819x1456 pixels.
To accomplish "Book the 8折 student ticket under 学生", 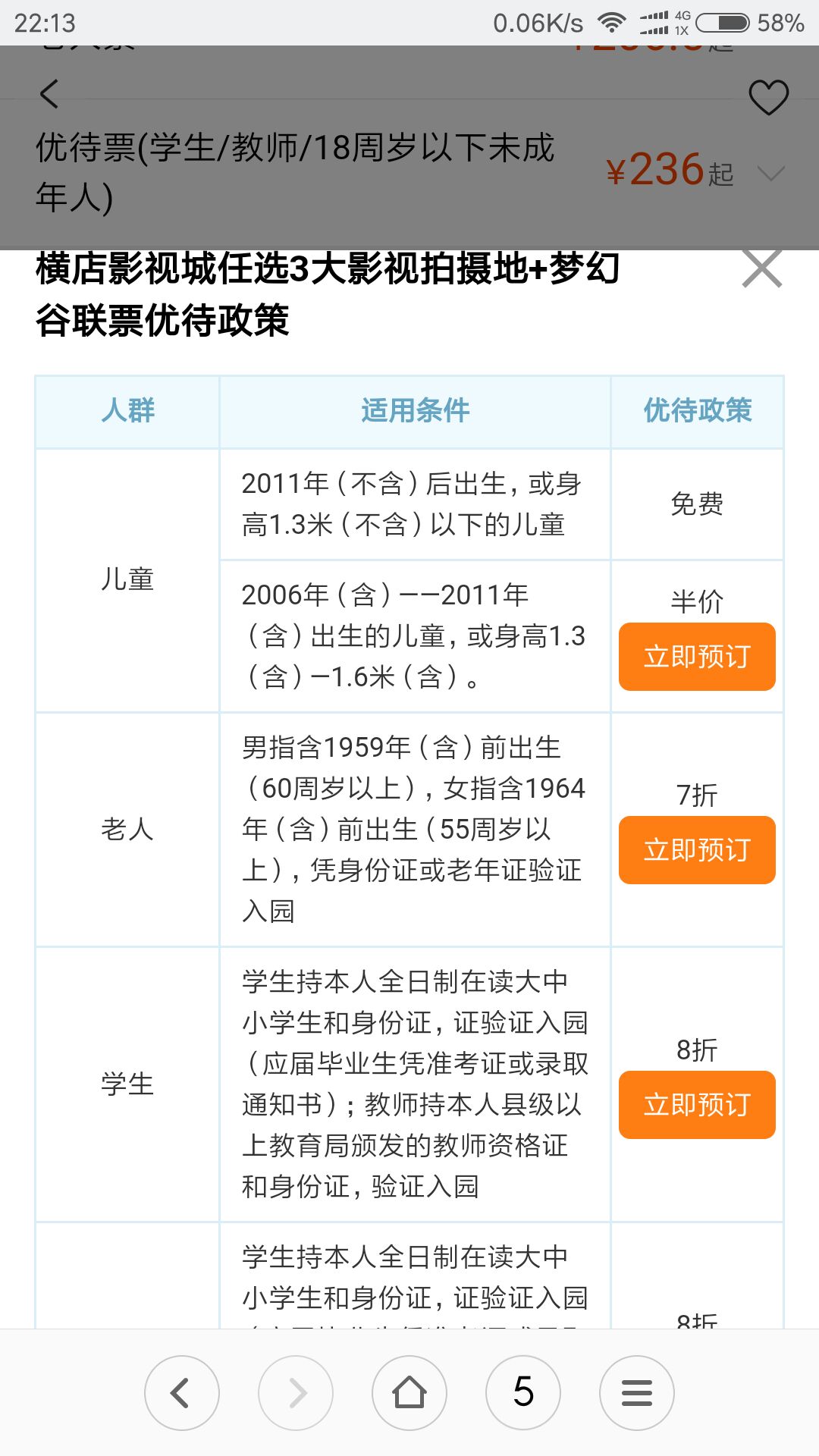I will [697, 1105].
